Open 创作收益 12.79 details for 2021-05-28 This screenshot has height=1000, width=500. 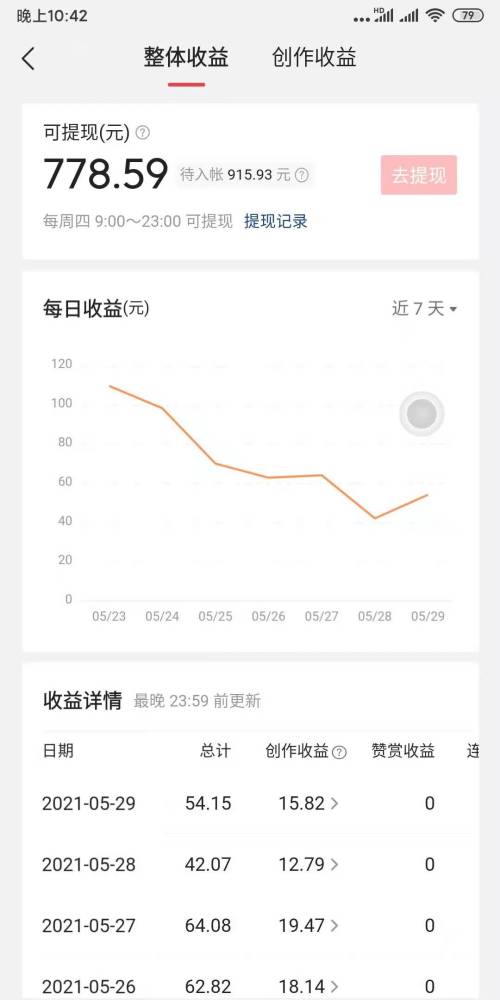click(308, 865)
